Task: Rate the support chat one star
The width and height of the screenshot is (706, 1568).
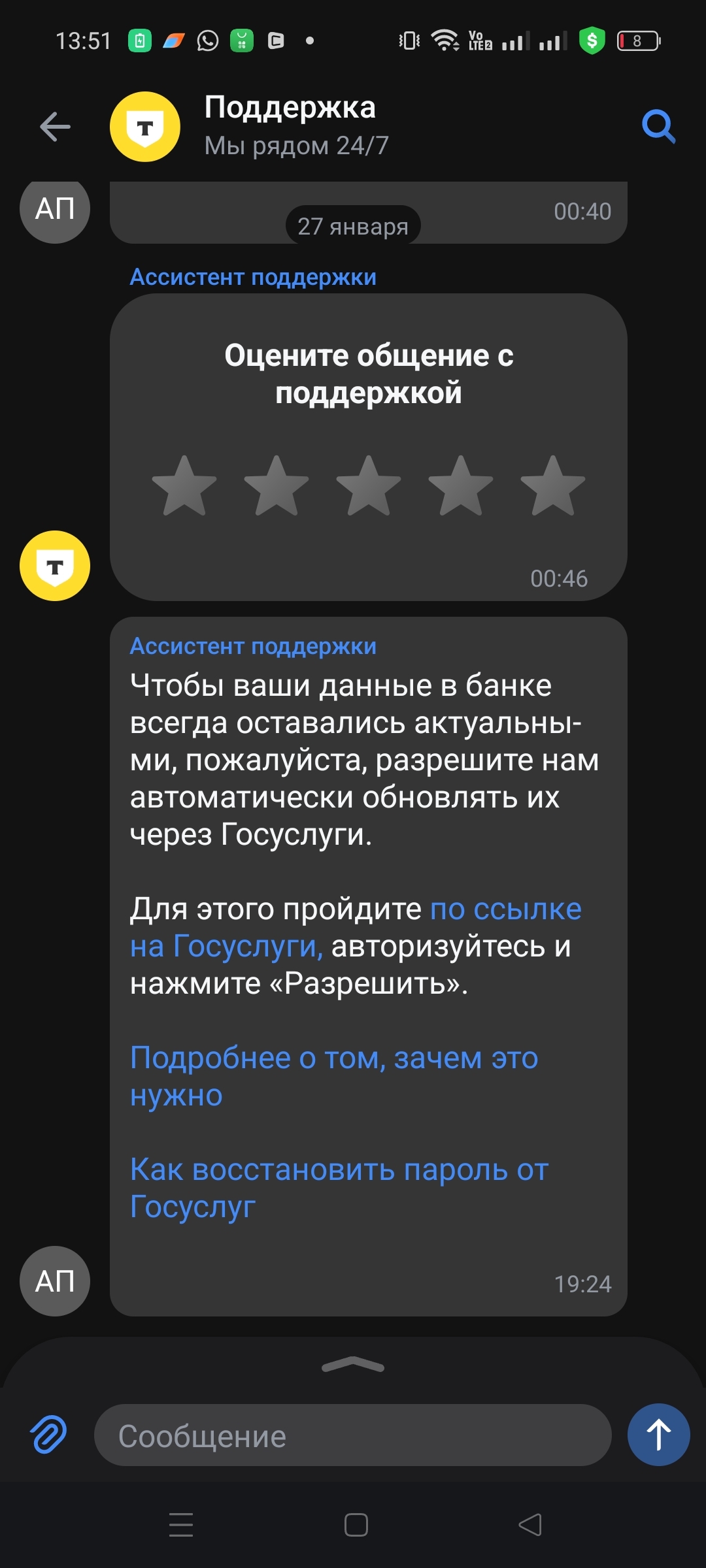Action: 184,486
